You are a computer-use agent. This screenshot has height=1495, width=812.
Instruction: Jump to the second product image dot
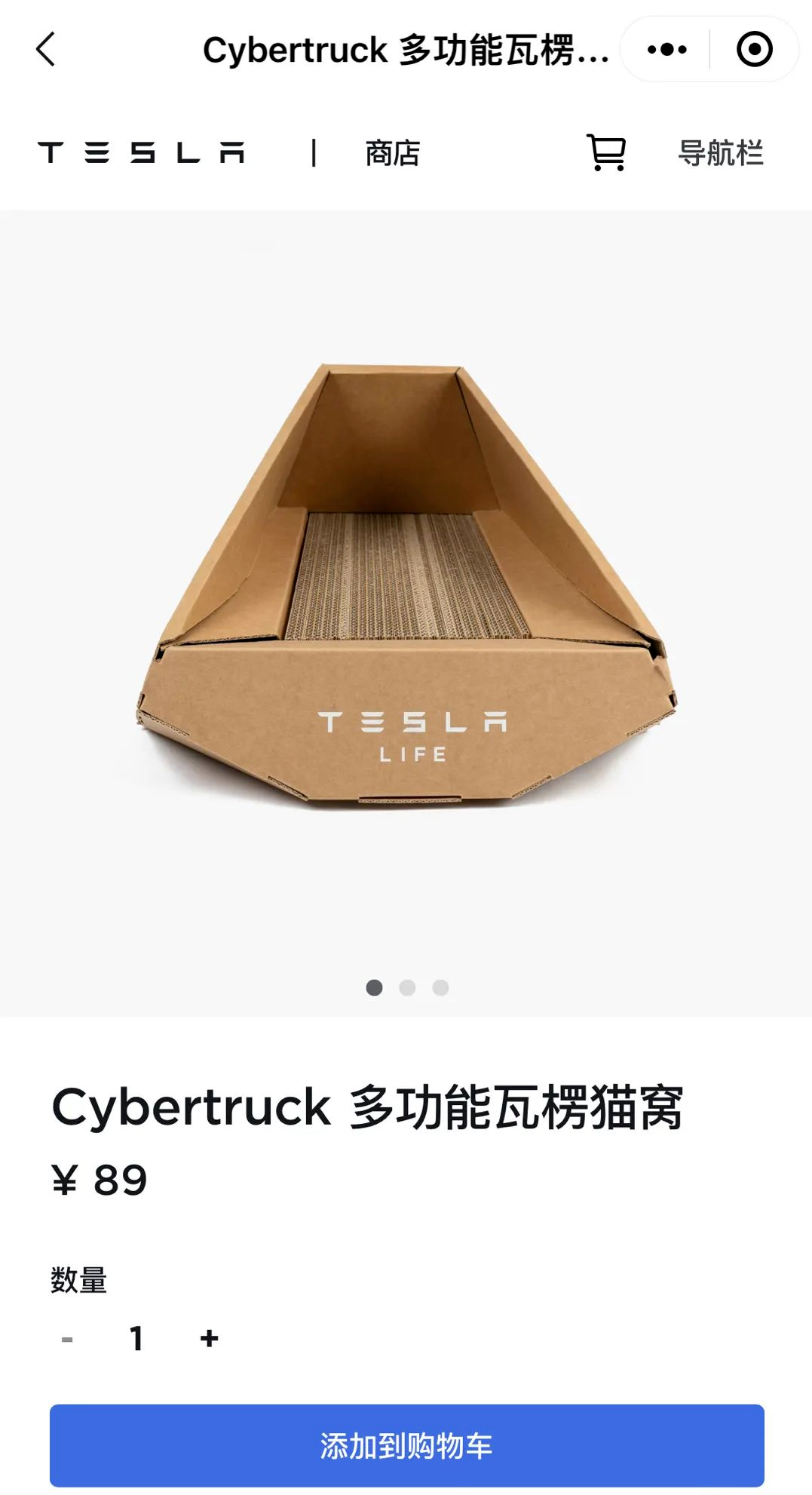[407, 987]
